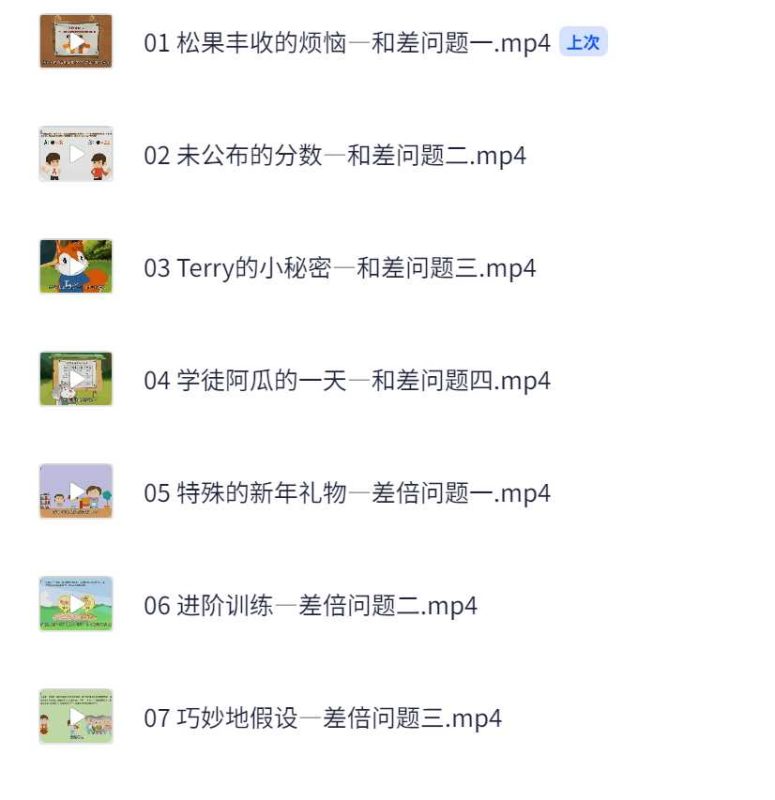The image size is (775, 800).
Task: Select 04 学徒阿瓜的一天 video
Action: pyautogui.click(x=346, y=381)
